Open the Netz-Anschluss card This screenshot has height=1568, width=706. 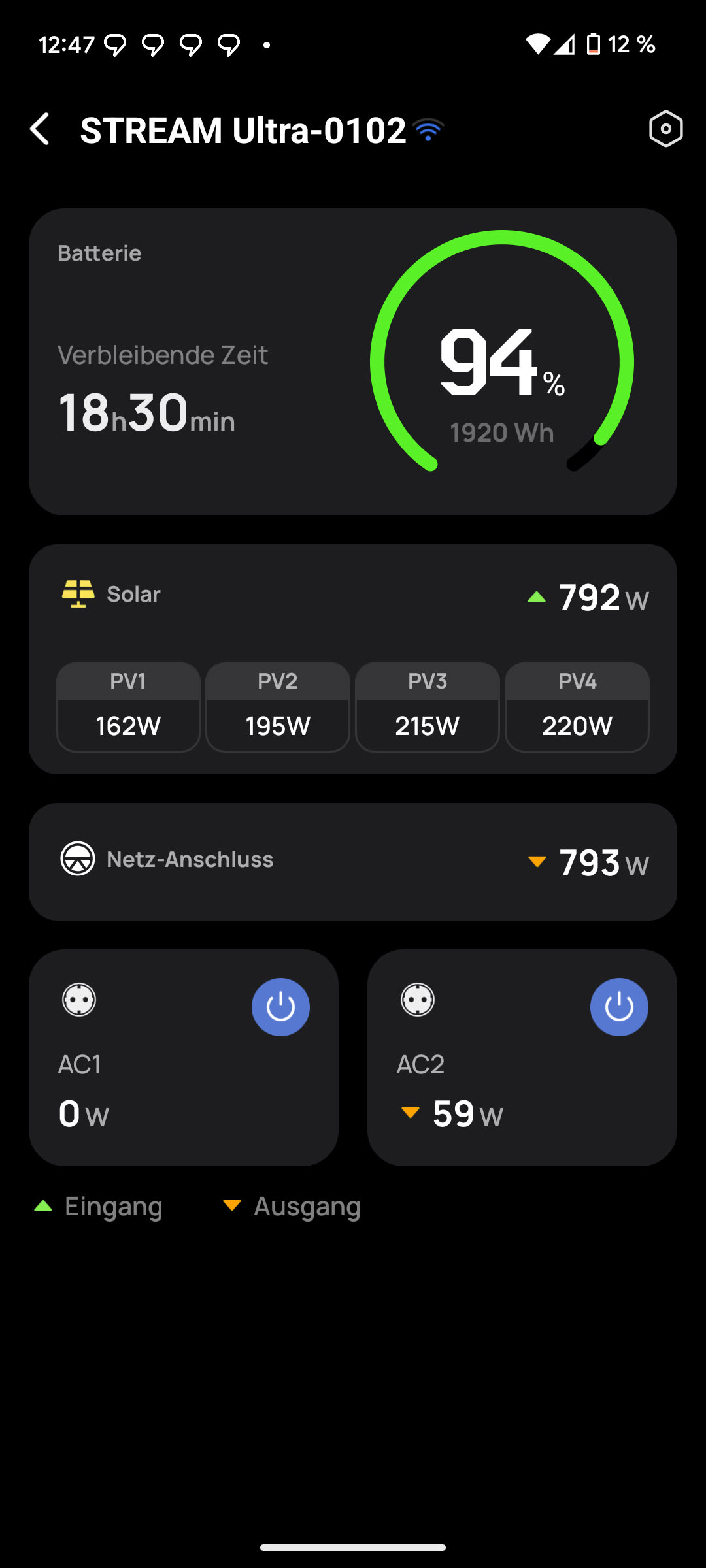click(352, 861)
